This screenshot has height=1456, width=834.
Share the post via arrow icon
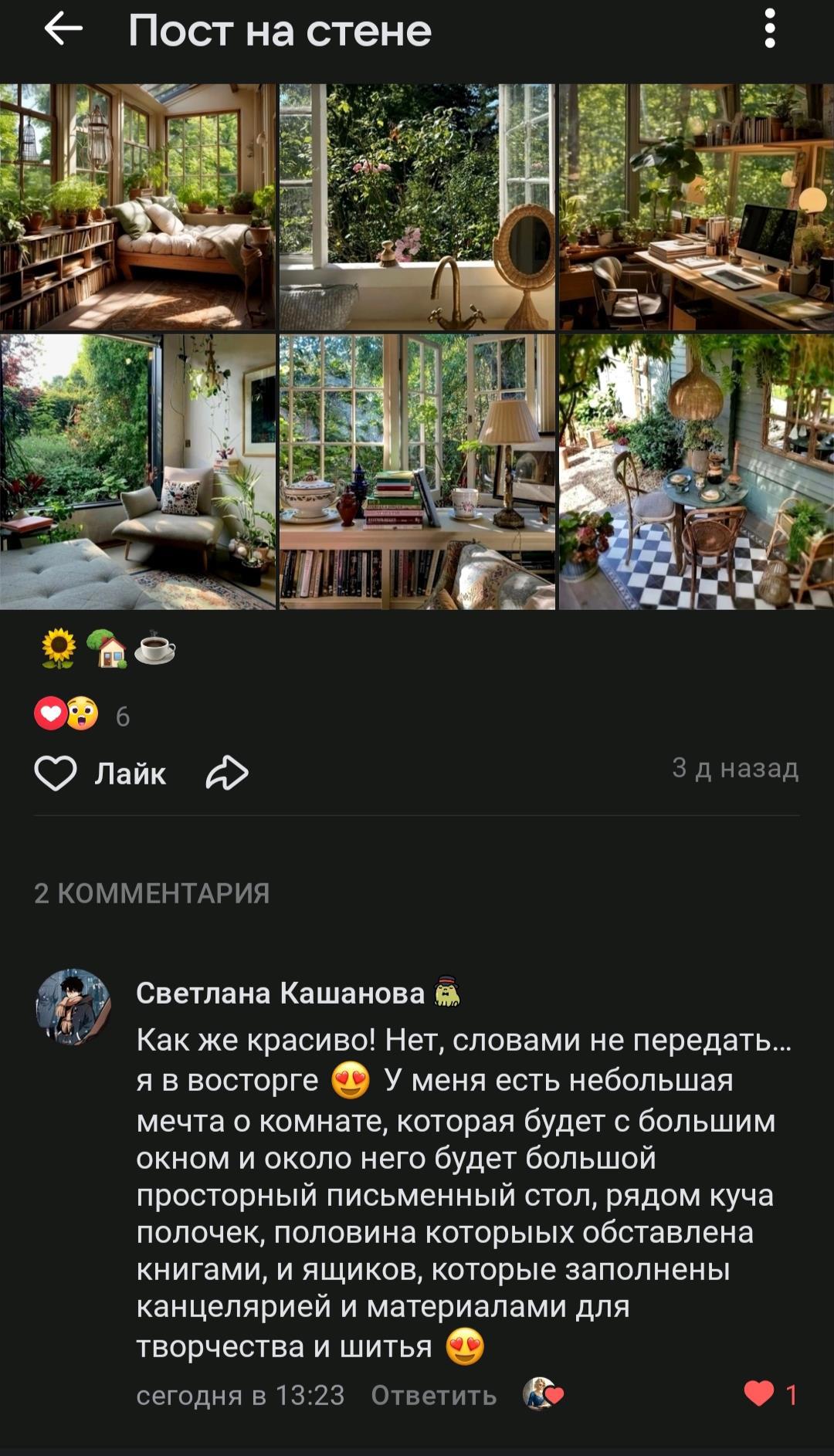(x=227, y=774)
